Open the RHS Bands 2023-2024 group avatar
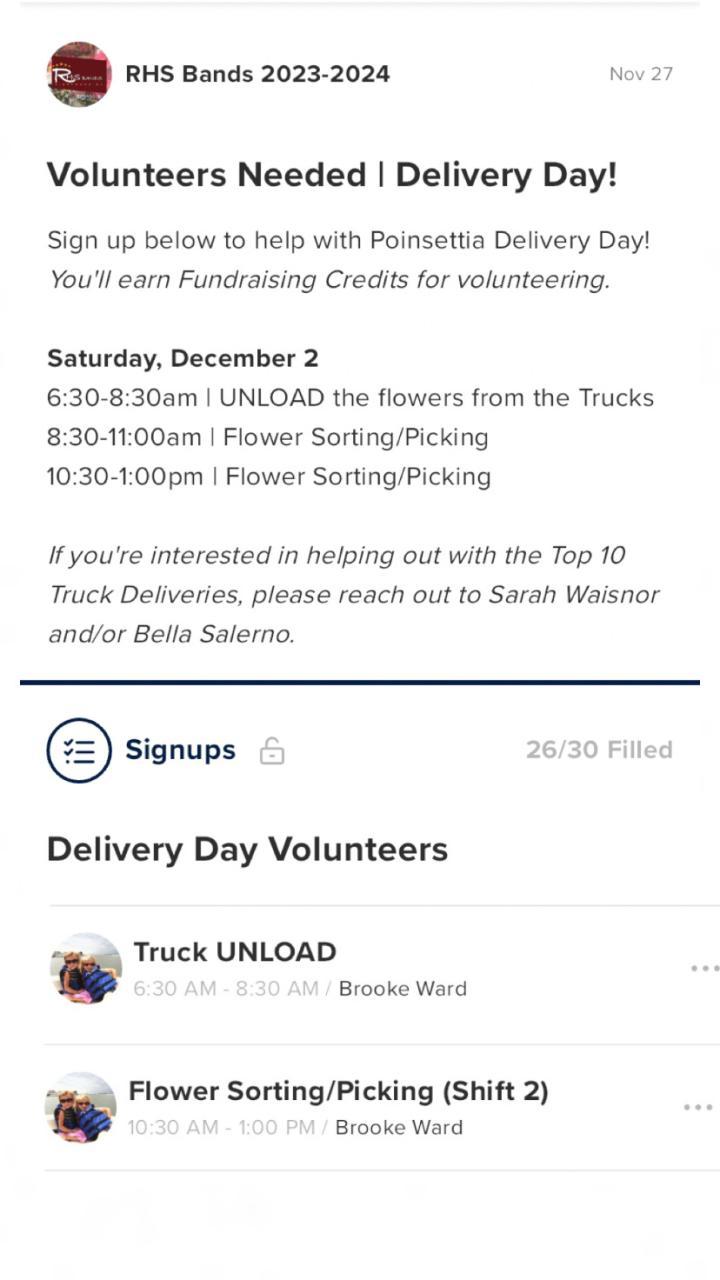 click(79, 74)
